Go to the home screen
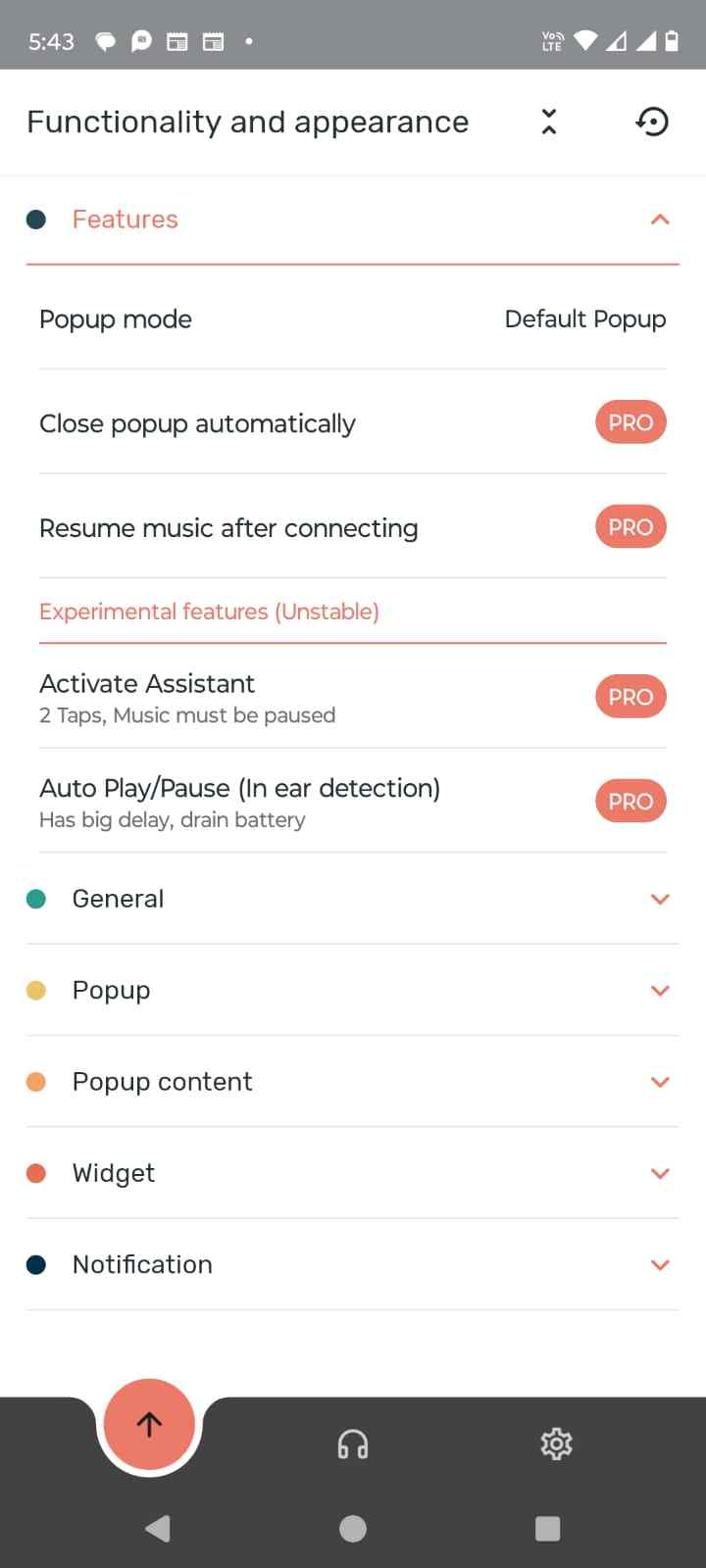The image size is (706, 1568). [353, 1529]
